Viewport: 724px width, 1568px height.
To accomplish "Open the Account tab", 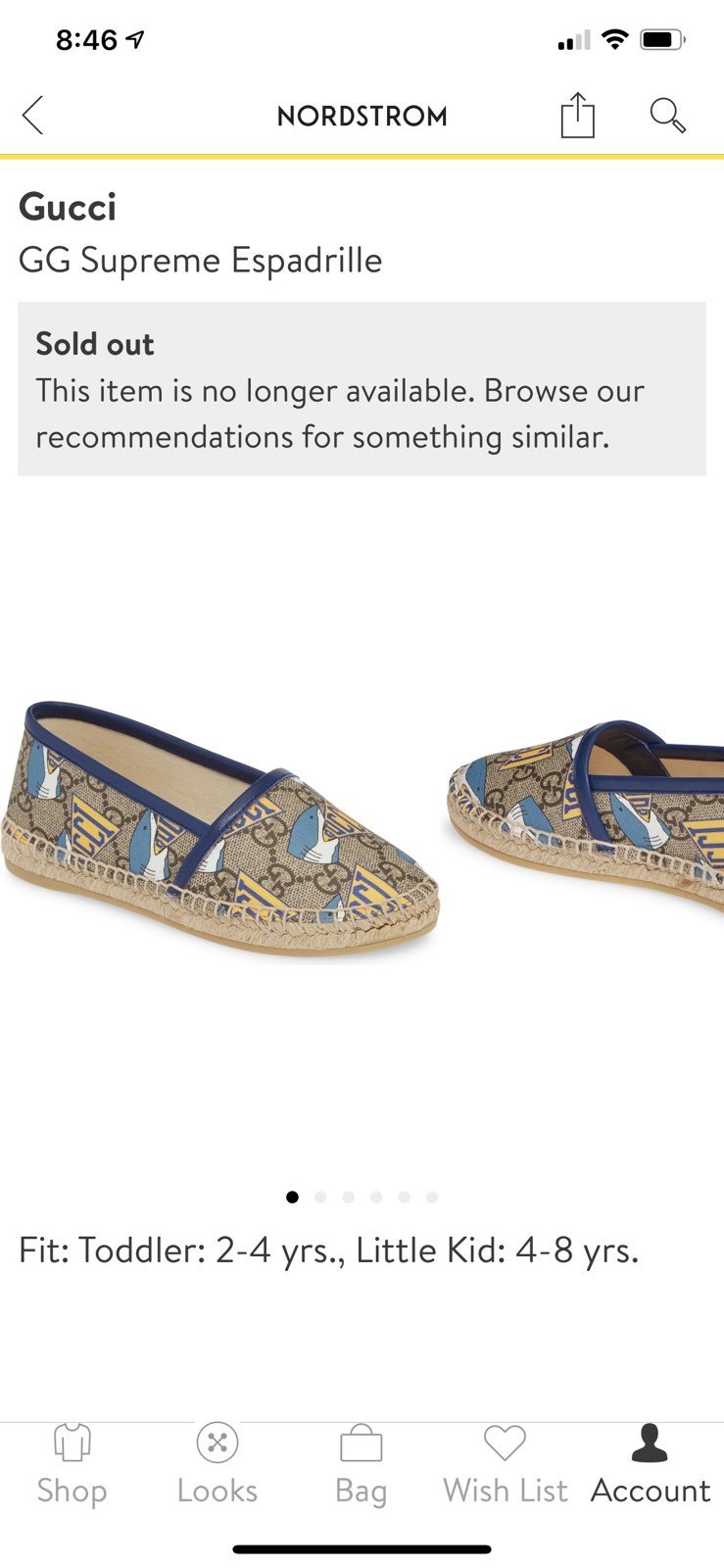I will [650, 1463].
